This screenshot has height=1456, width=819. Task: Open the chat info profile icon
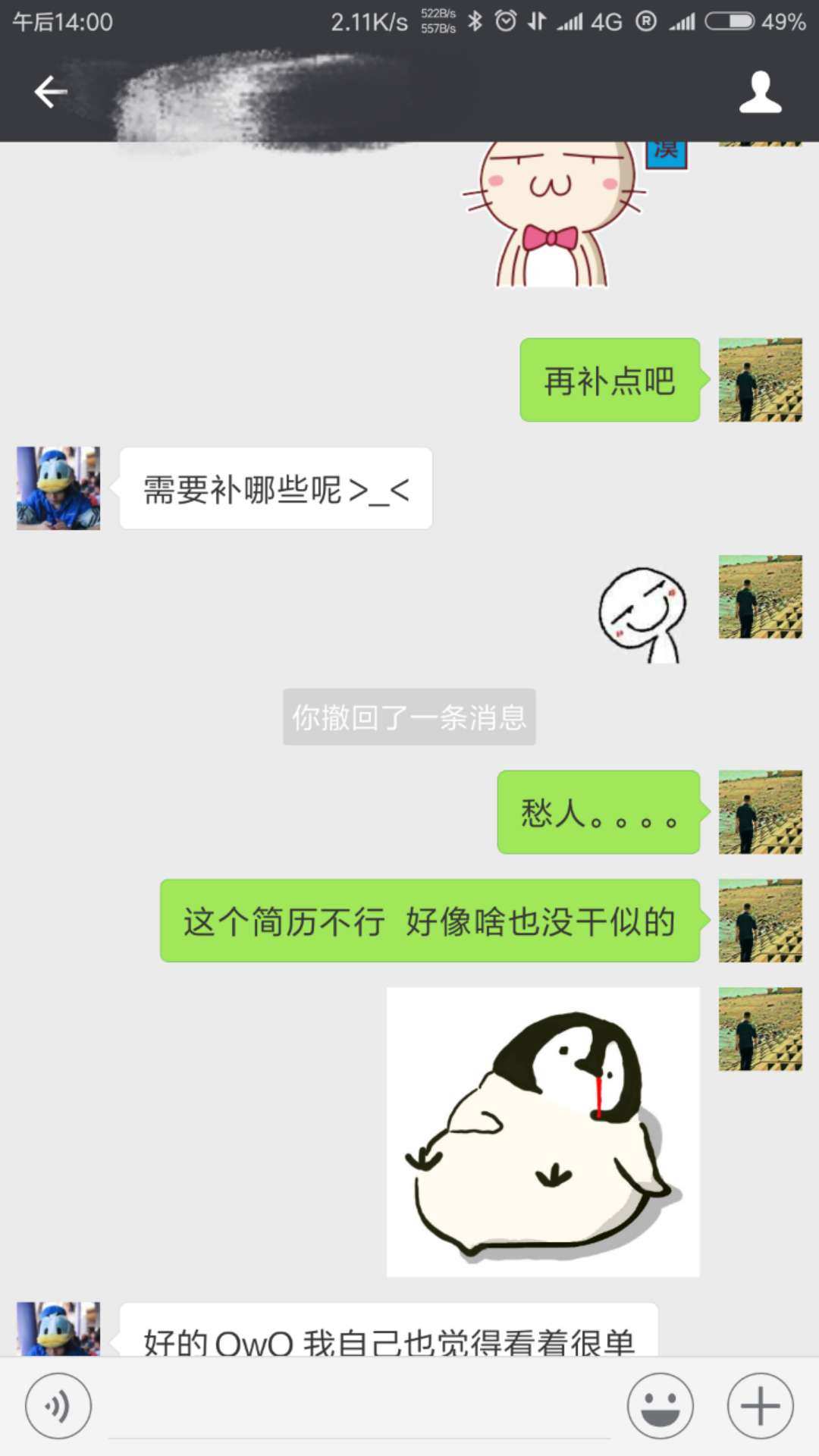coord(760,93)
